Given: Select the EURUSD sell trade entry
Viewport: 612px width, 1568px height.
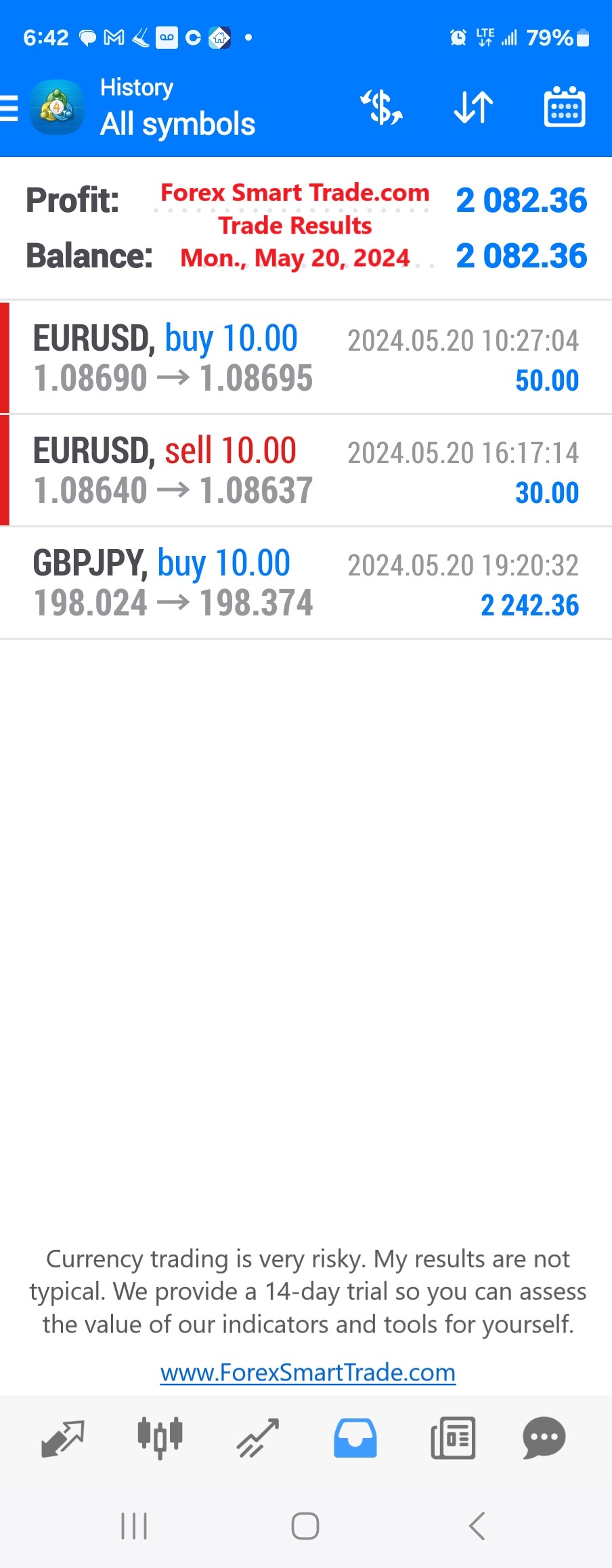Looking at the screenshot, I should [x=305, y=469].
